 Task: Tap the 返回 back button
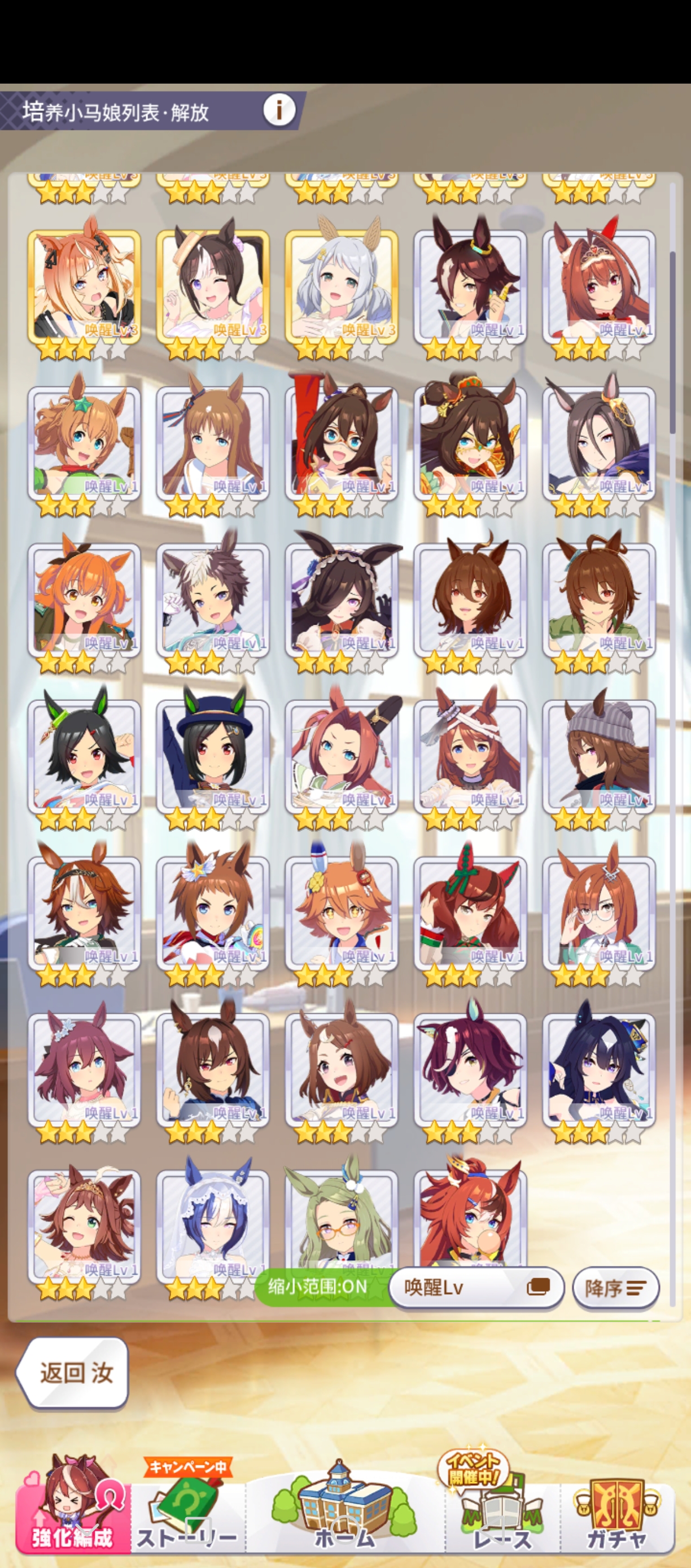pos(73,1373)
